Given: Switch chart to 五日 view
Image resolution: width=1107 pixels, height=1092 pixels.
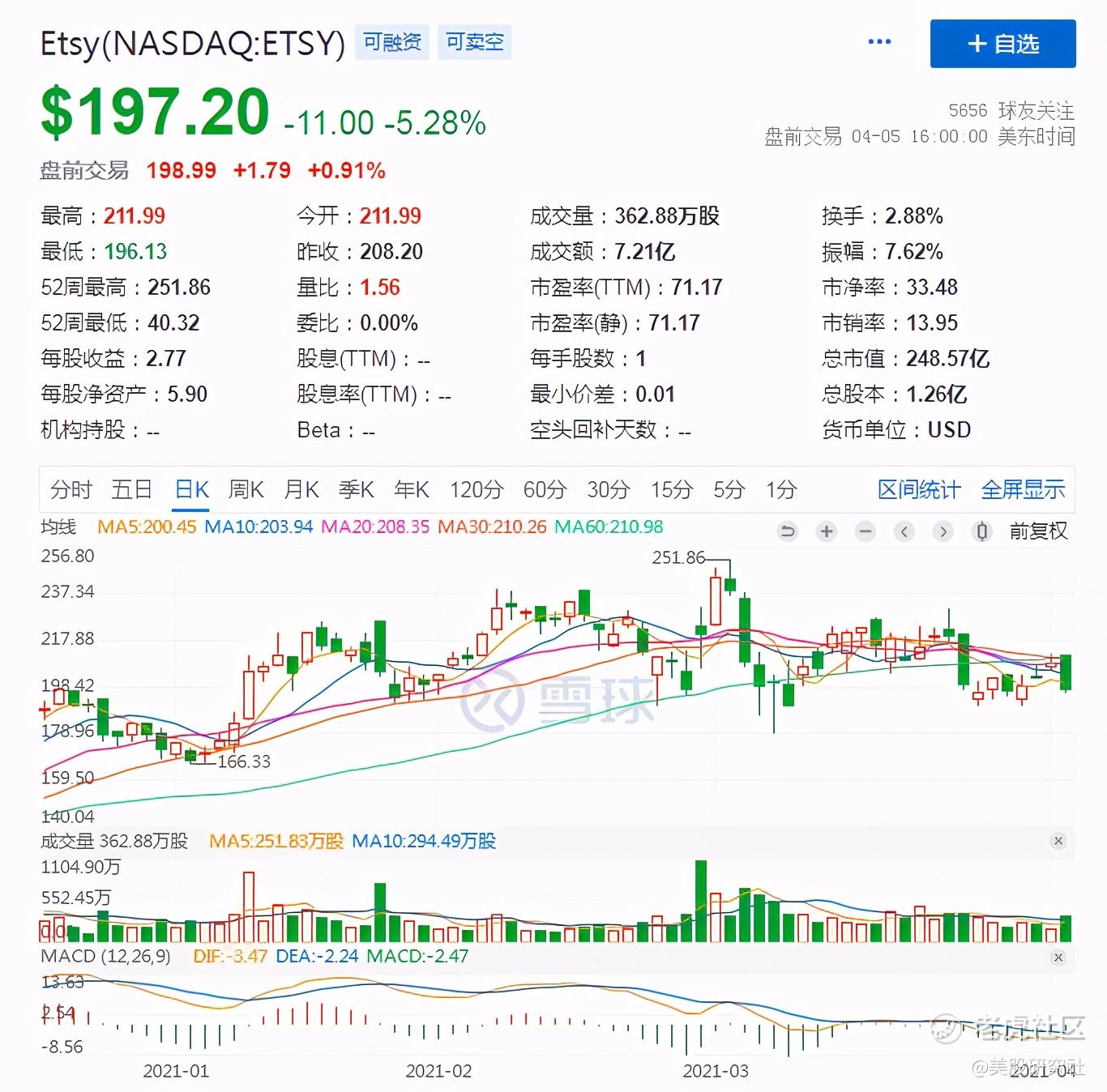Looking at the screenshot, I should 132,489.
